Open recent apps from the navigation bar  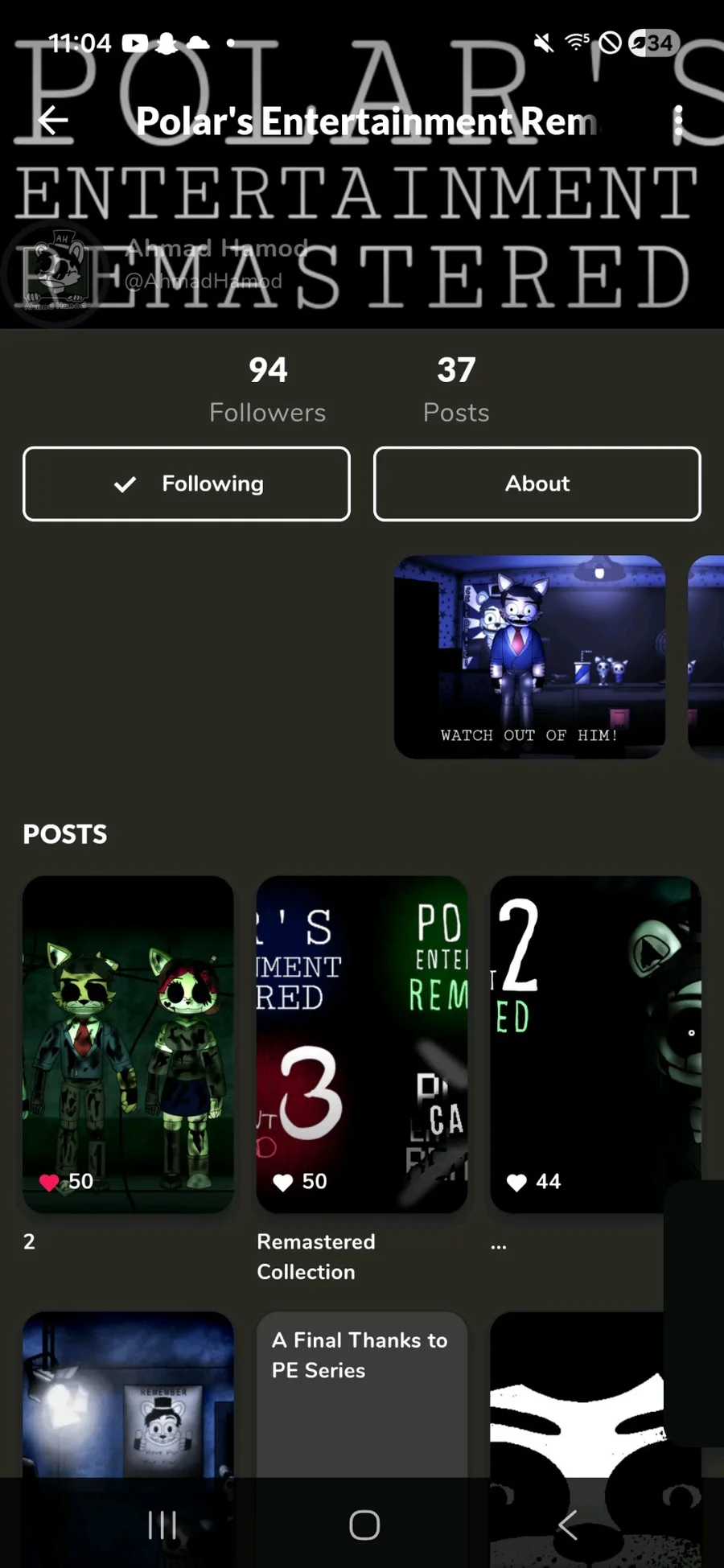[x=162, y=1524]
